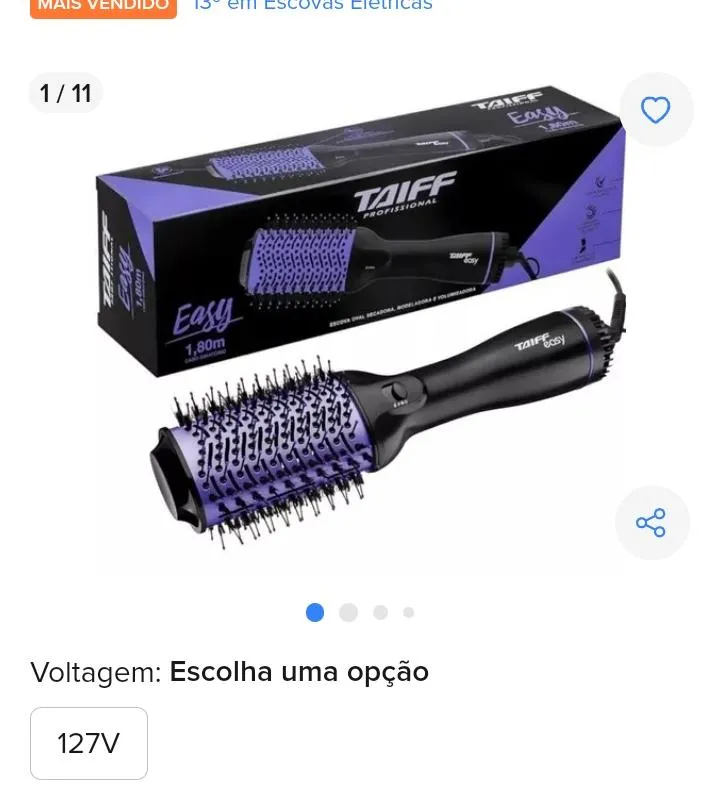Open the Escovas Elétricas ranking link
Screen dimensions: 720x800
(312, 6)
